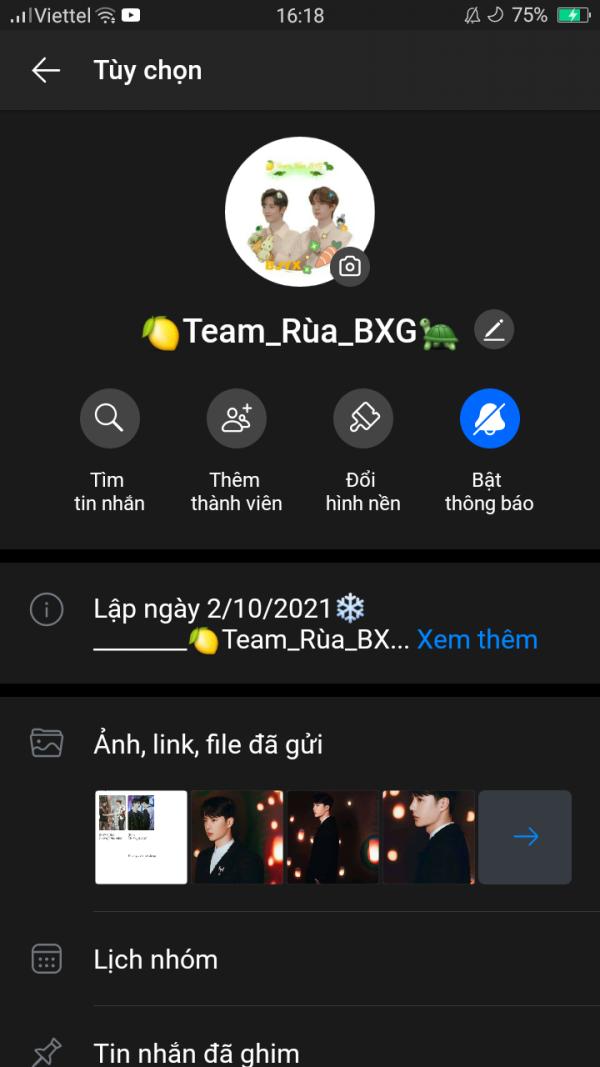Open Lịch nhóm group calendar
Screen dimensions: 600x1067
300,959
